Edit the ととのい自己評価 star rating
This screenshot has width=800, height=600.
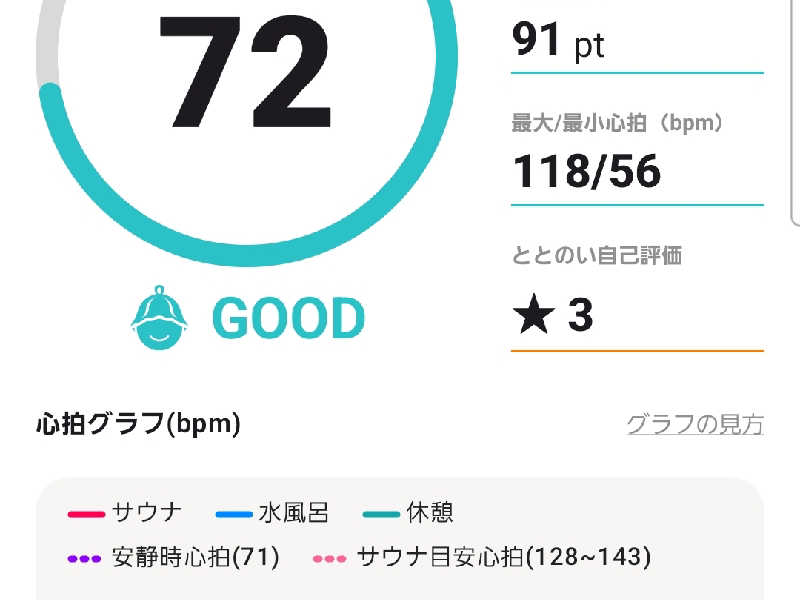pos(636,317)
